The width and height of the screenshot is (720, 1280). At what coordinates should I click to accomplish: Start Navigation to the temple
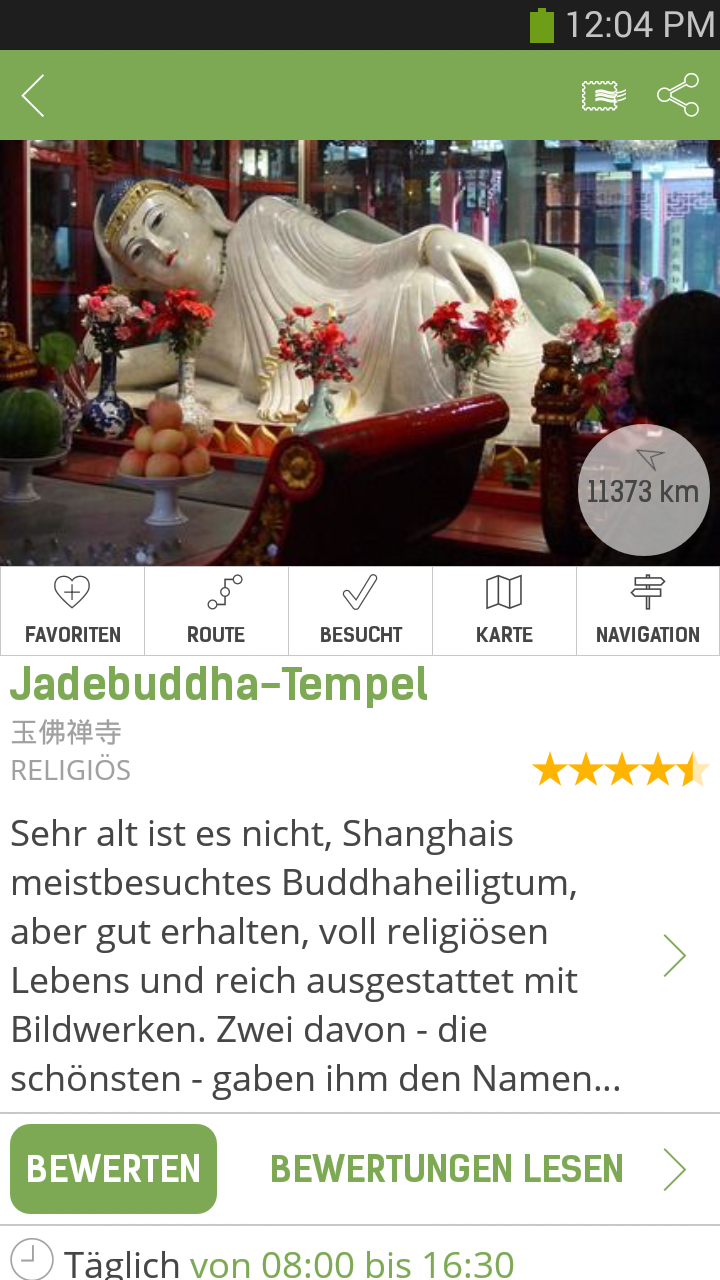coord(648,611)
